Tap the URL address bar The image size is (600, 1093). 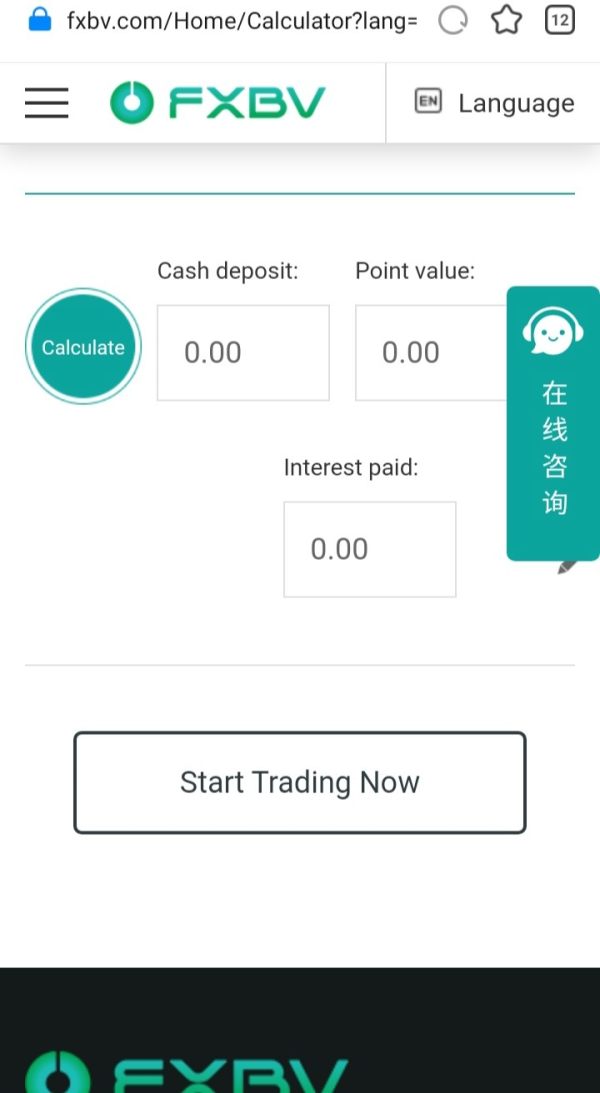pyautogui.click(x=242, y=22)
